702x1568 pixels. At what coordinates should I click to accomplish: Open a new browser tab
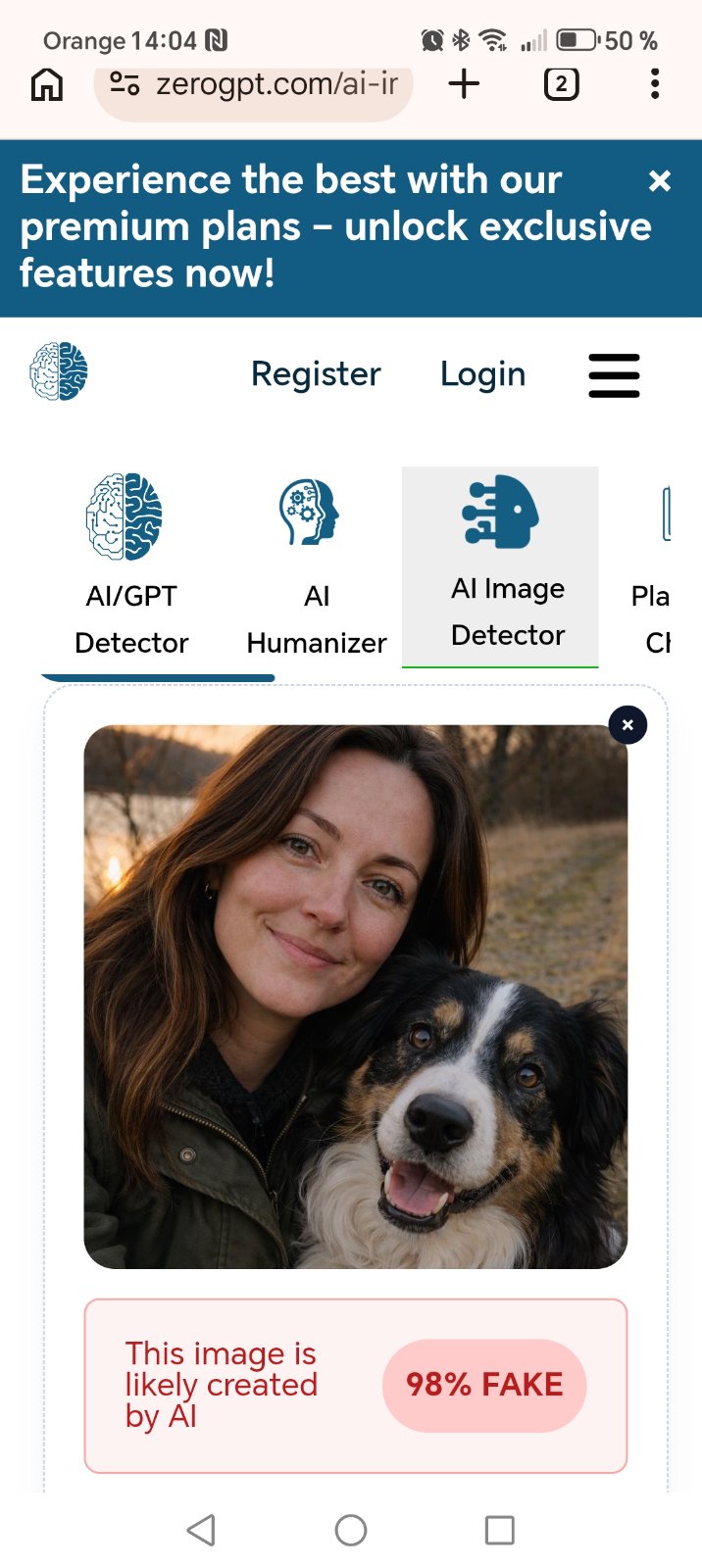(464, 84)
